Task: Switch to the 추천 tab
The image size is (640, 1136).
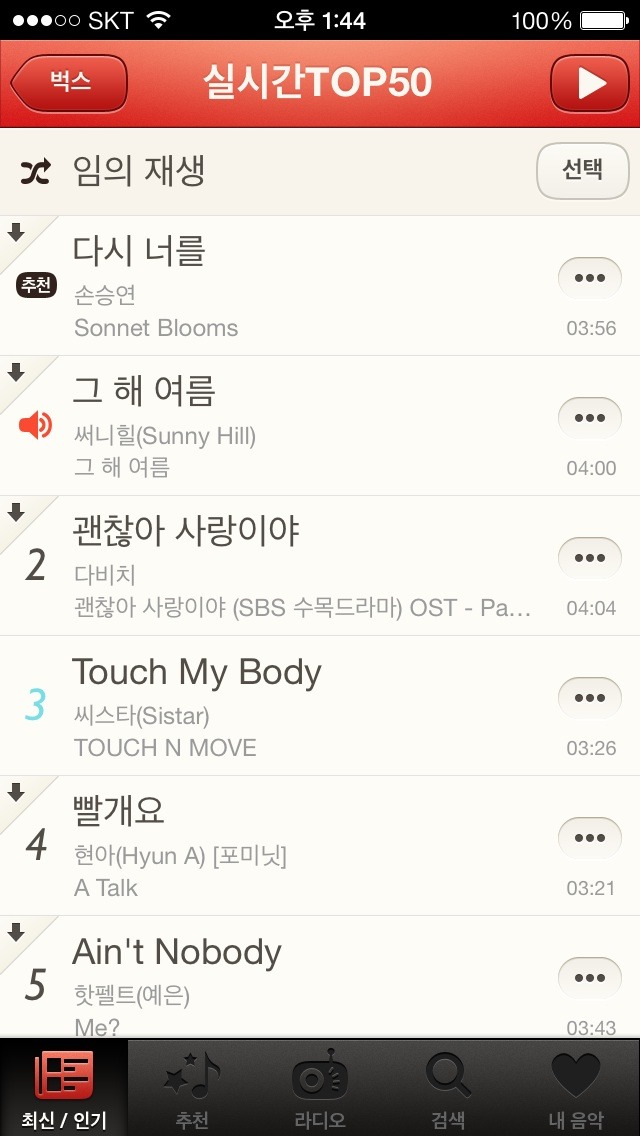Action: point(192,1088)
